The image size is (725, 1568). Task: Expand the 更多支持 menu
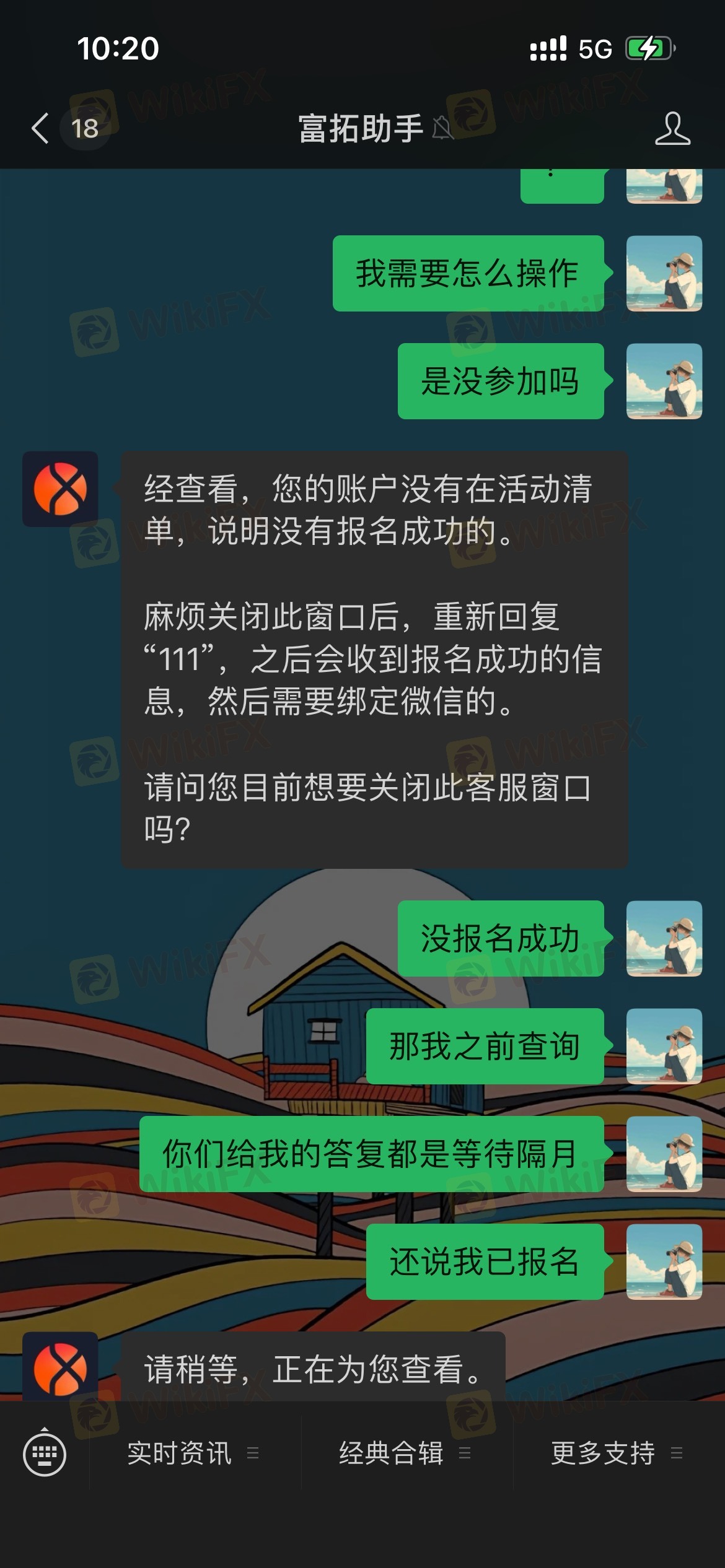pyautogui.click(x=617, y=1453)
